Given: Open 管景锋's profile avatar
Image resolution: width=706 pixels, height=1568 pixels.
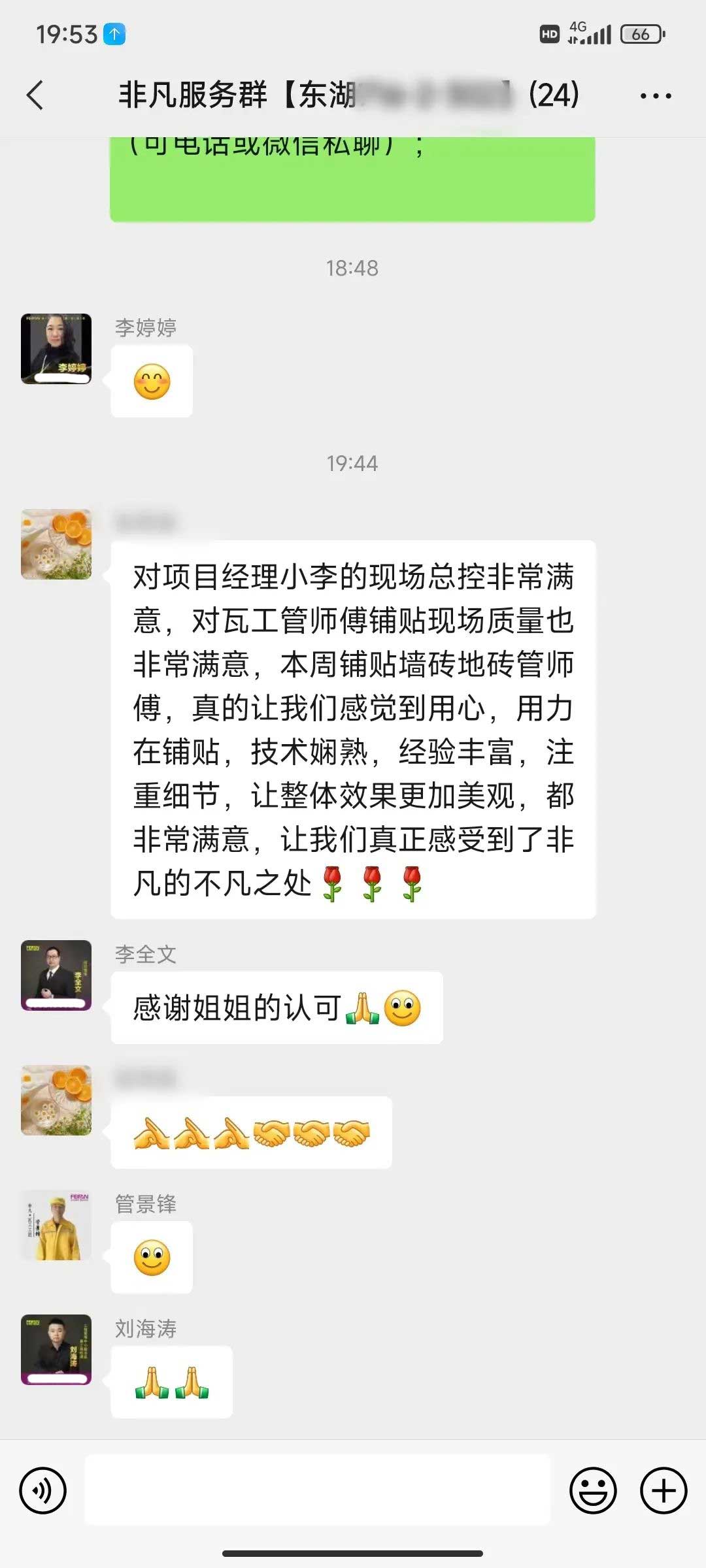Looking at the screenshot, I should click(56, 1225).
